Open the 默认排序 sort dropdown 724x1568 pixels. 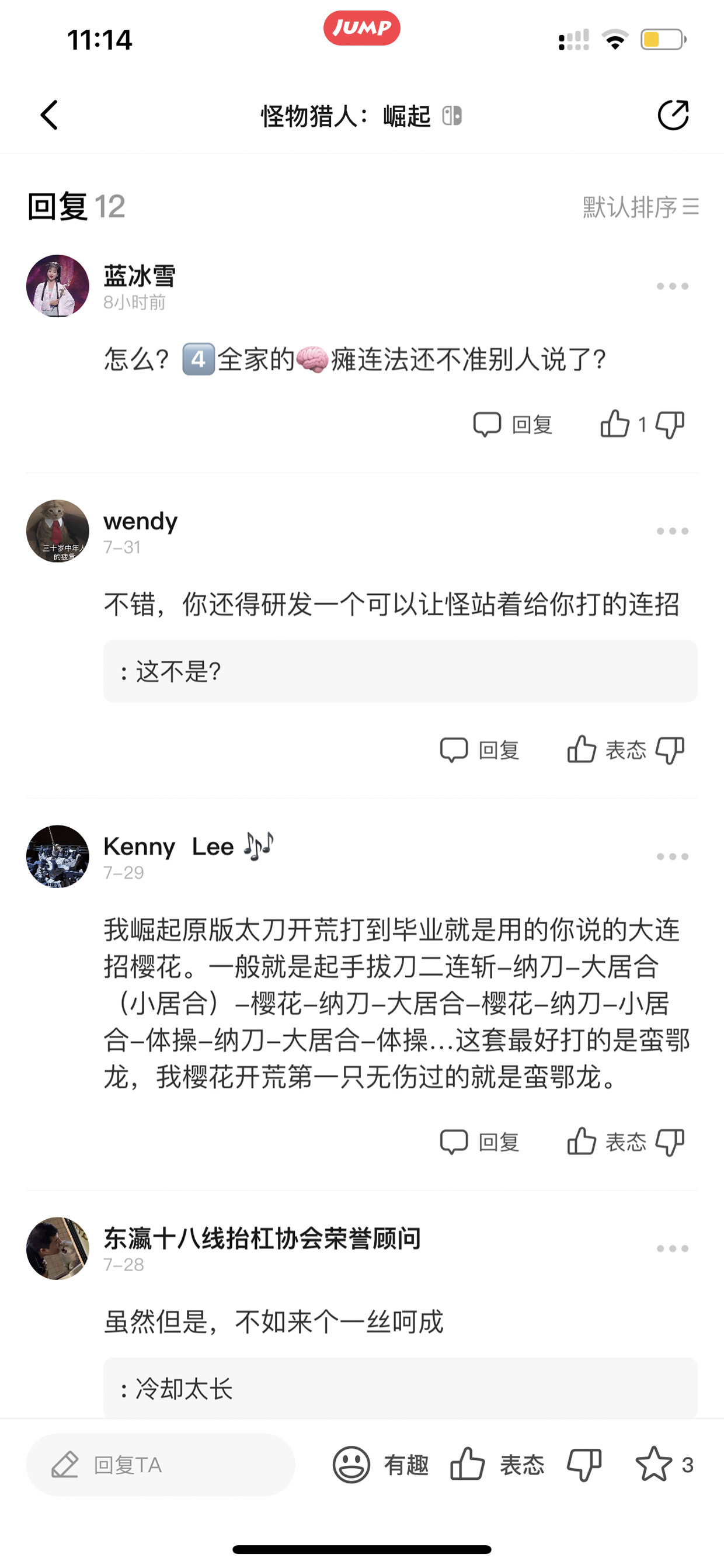(641, 207)
